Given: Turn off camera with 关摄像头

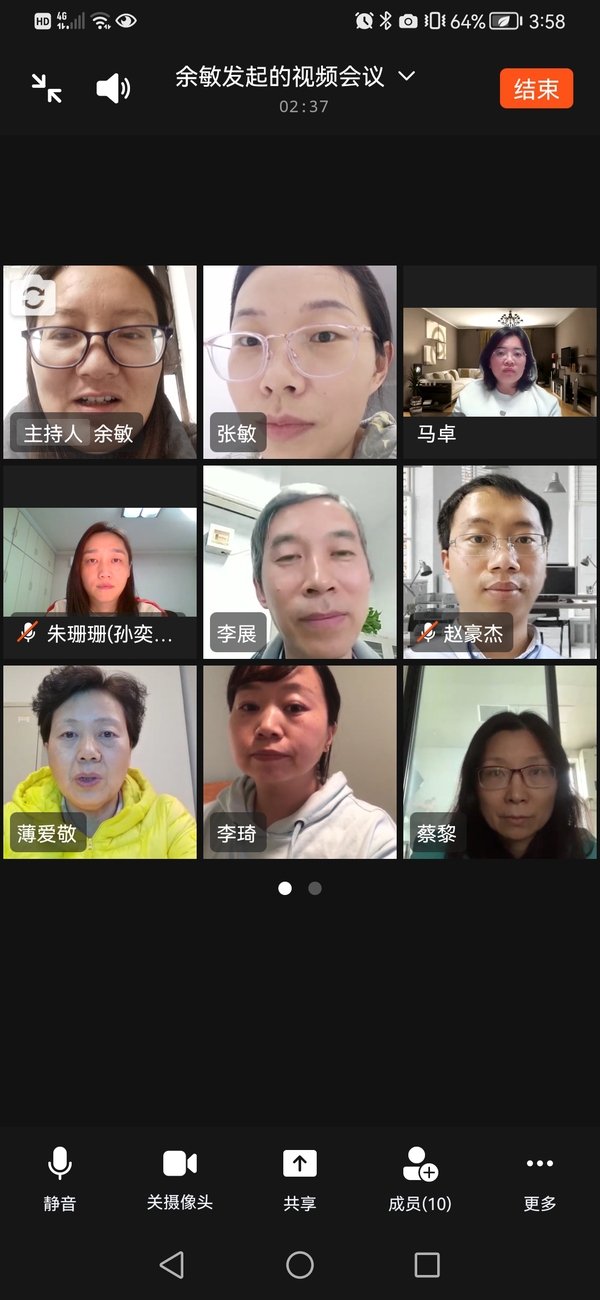Looking at the screenshot, I should (x=180, y=1178).
